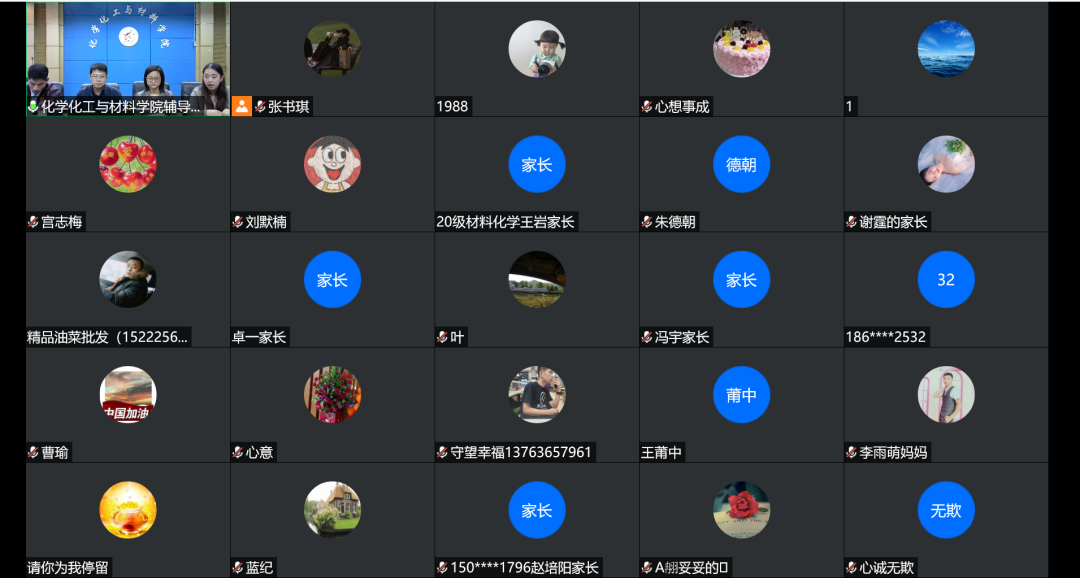
Task: Tap 冯宇家长's participant tile
Action: pos(741,290)
